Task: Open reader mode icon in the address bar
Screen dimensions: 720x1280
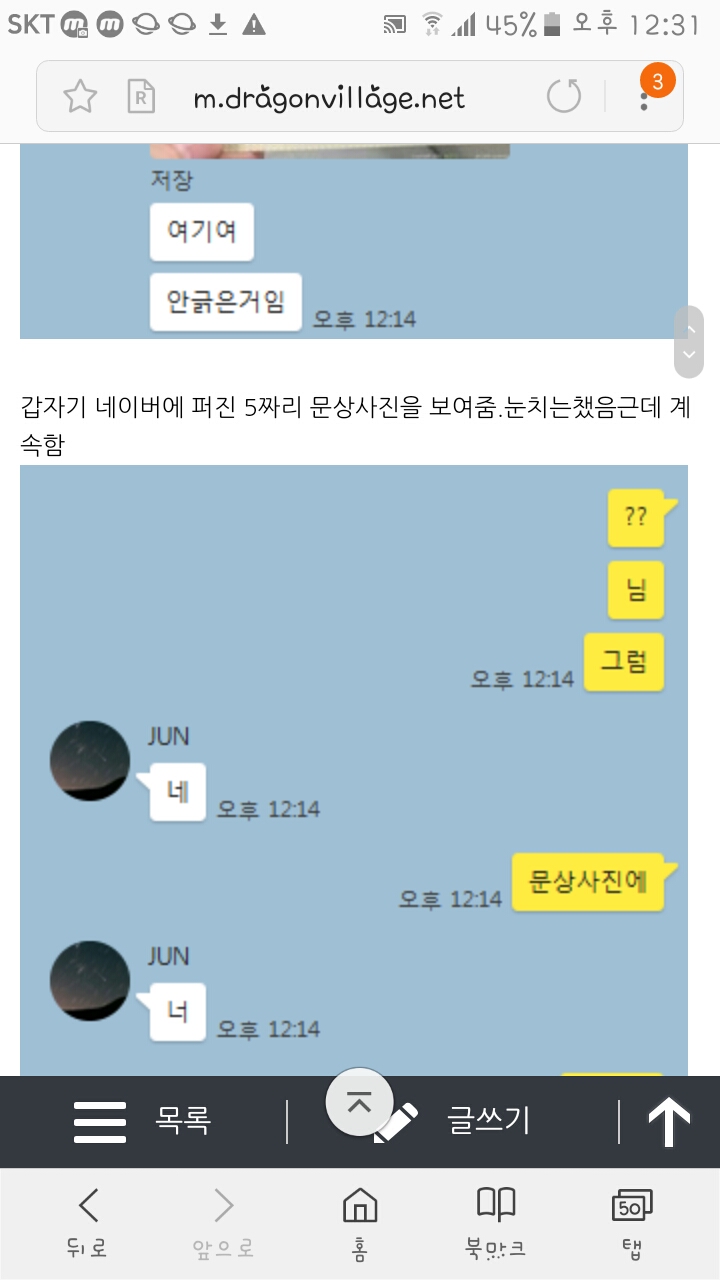Action: point(141,97)
